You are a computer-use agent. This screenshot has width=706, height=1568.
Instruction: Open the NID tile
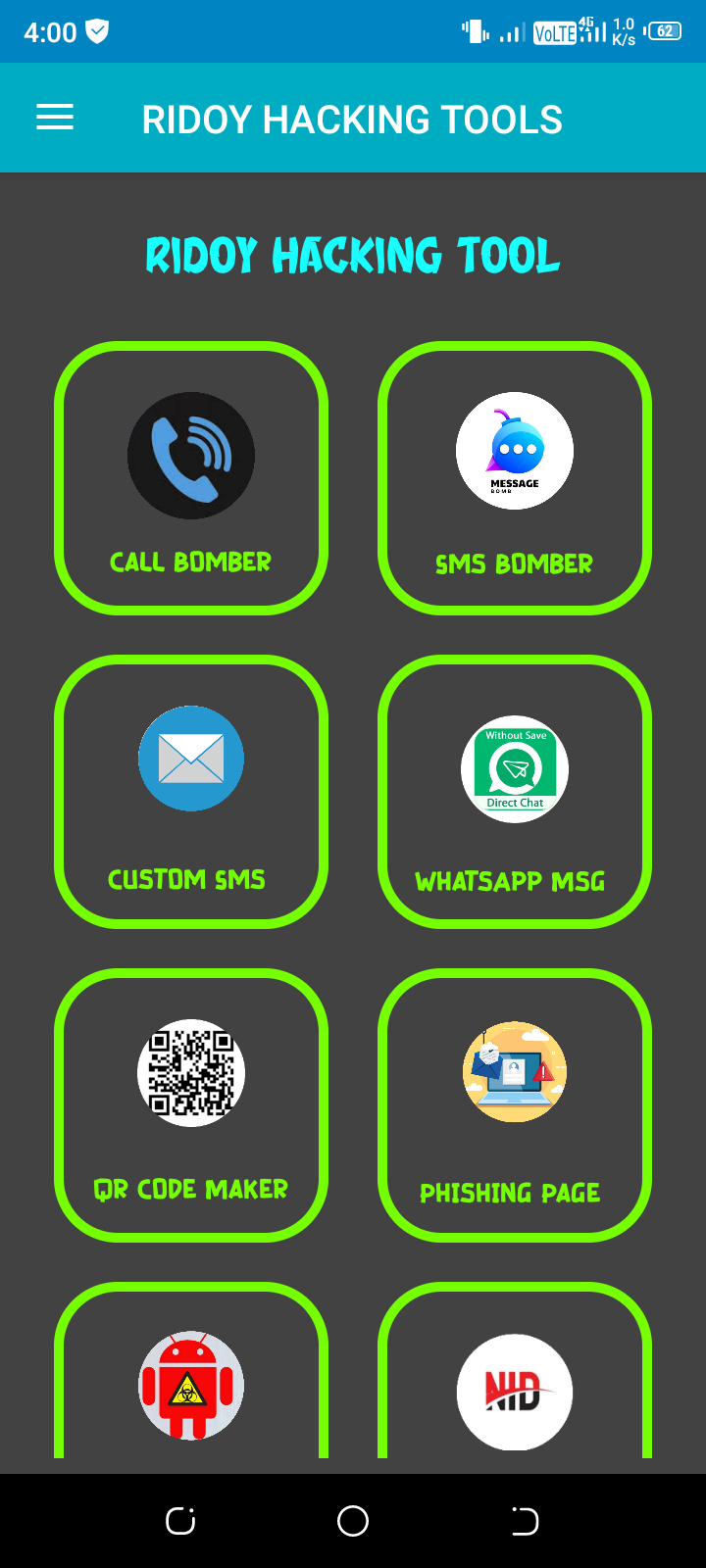pyautogui.click(x=515, y=1370)
